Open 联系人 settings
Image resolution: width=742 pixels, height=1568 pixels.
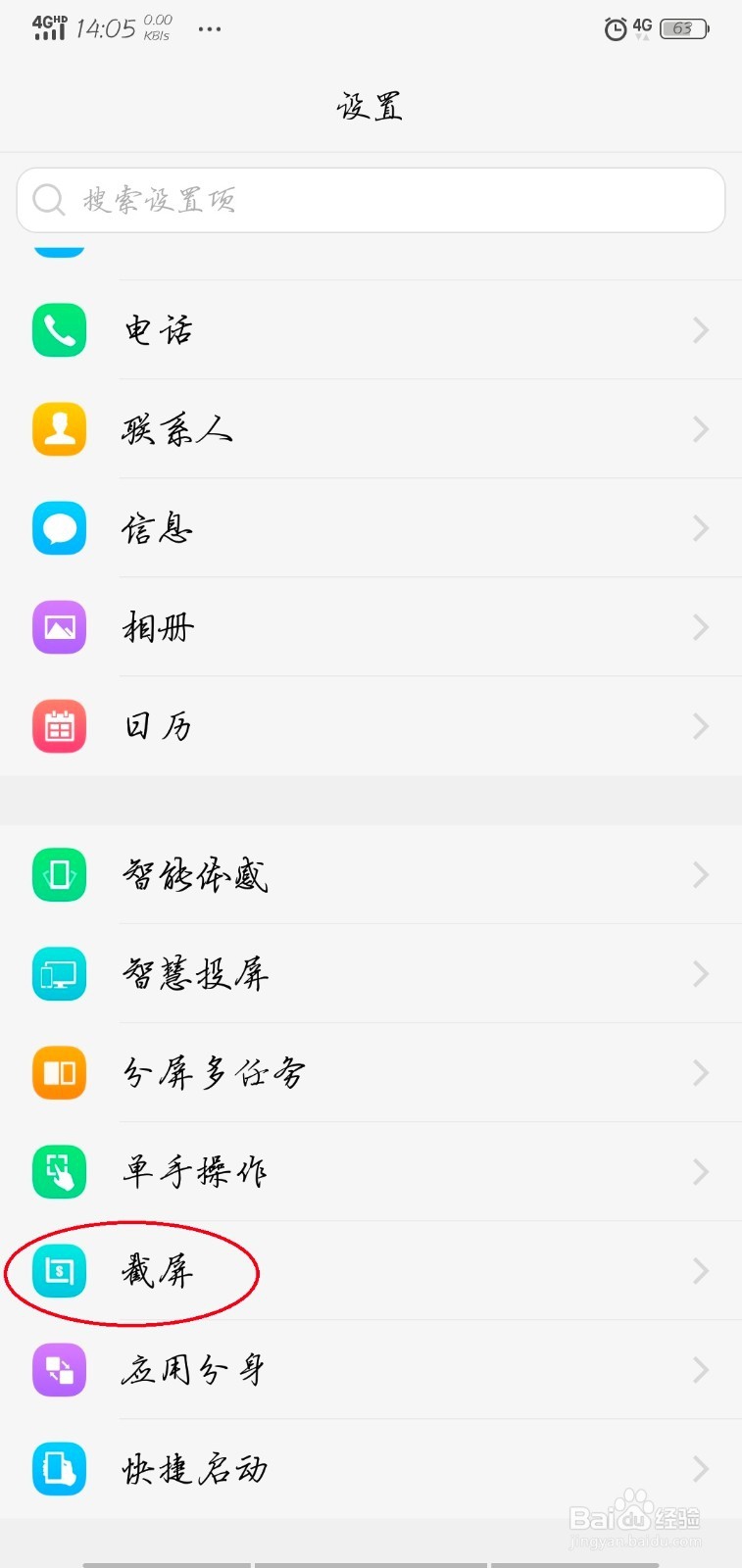(x=371, y=429)
